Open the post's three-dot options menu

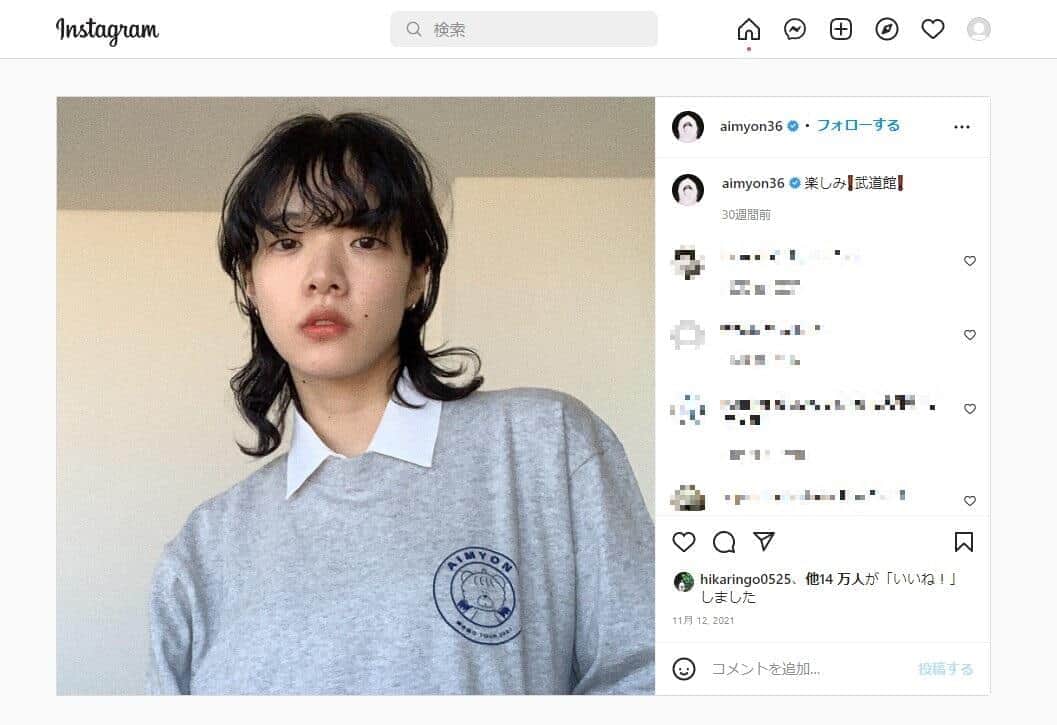coord(962,127)
